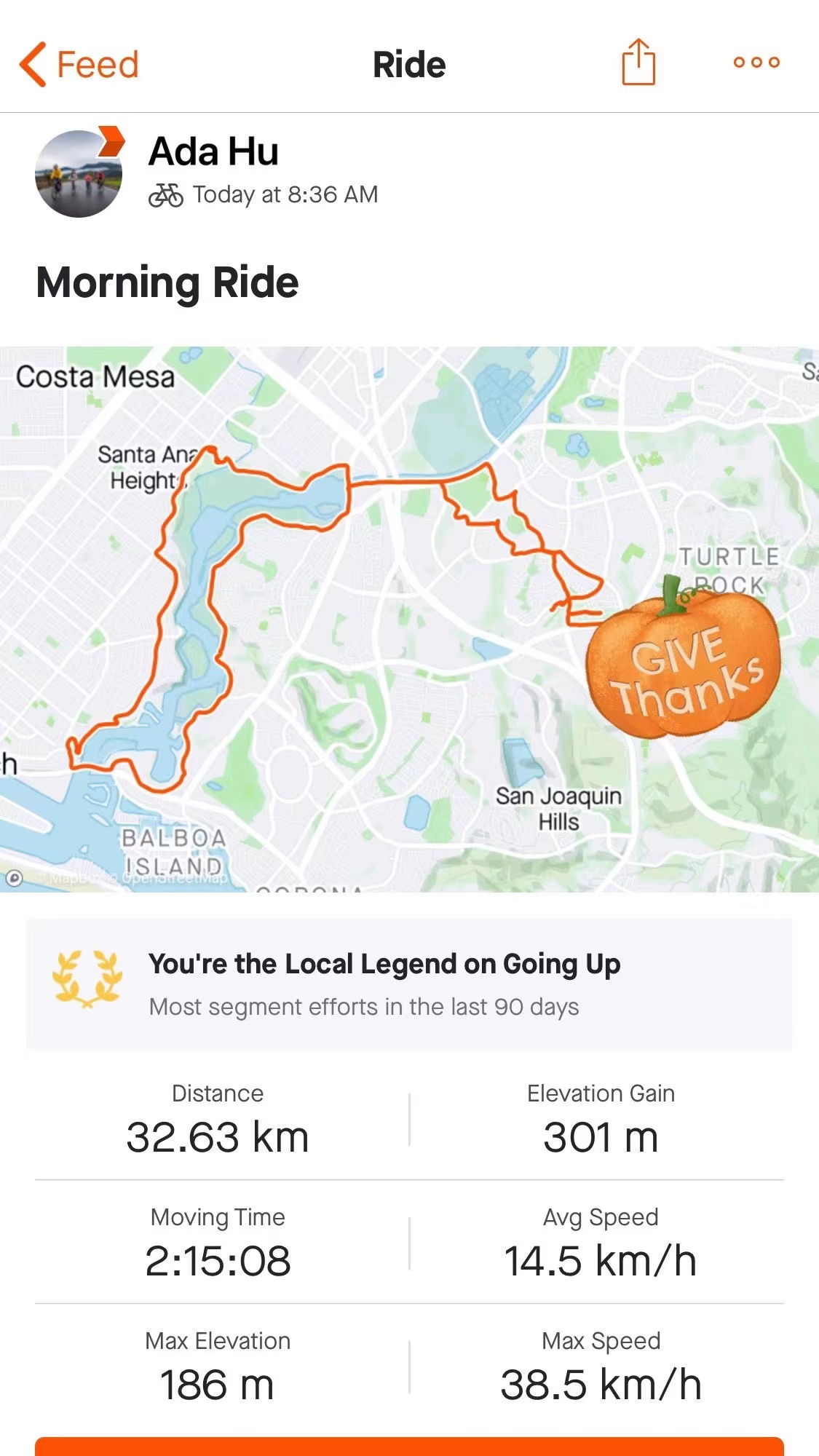Go back to the Feed

pos(79,64)
